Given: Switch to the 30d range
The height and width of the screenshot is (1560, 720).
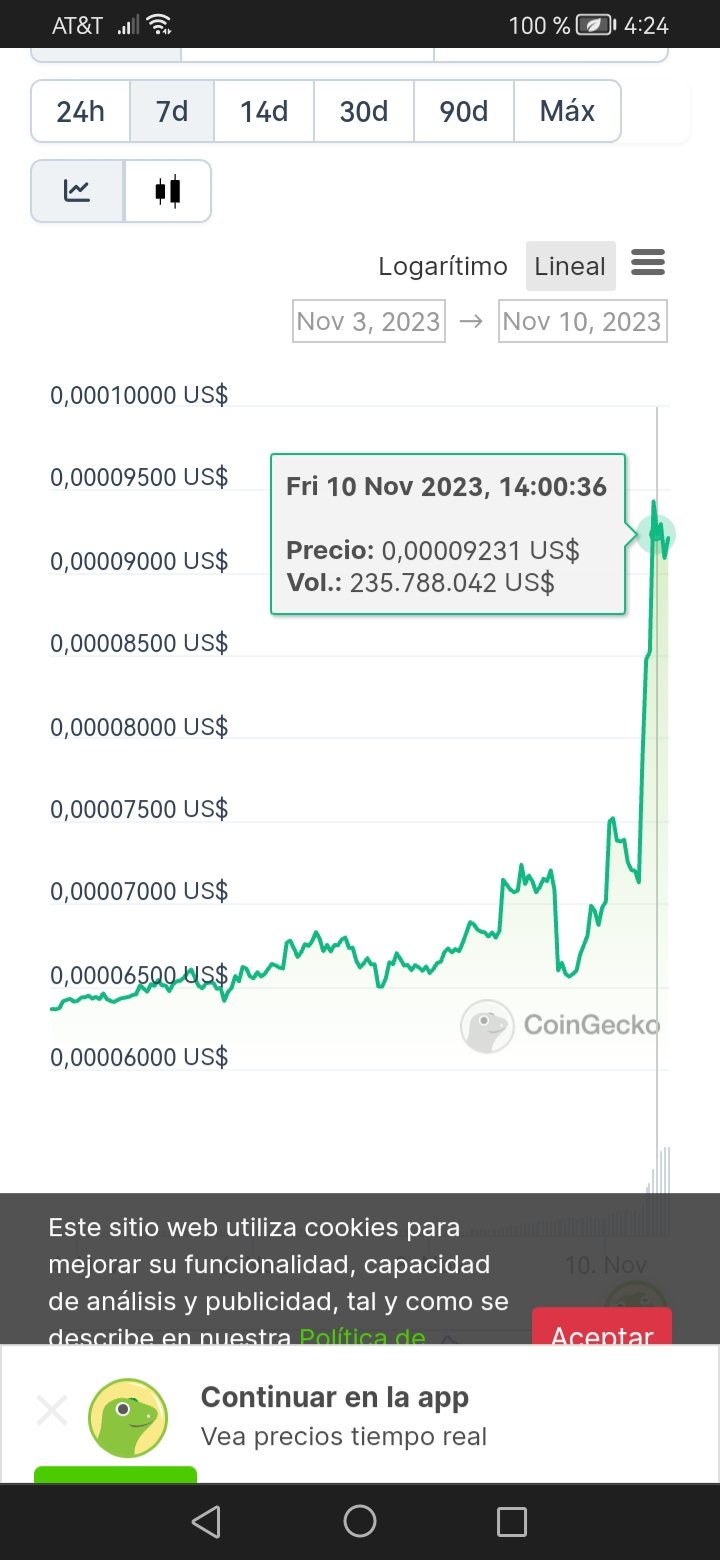Looking at the screenshot, I should 364,111.
